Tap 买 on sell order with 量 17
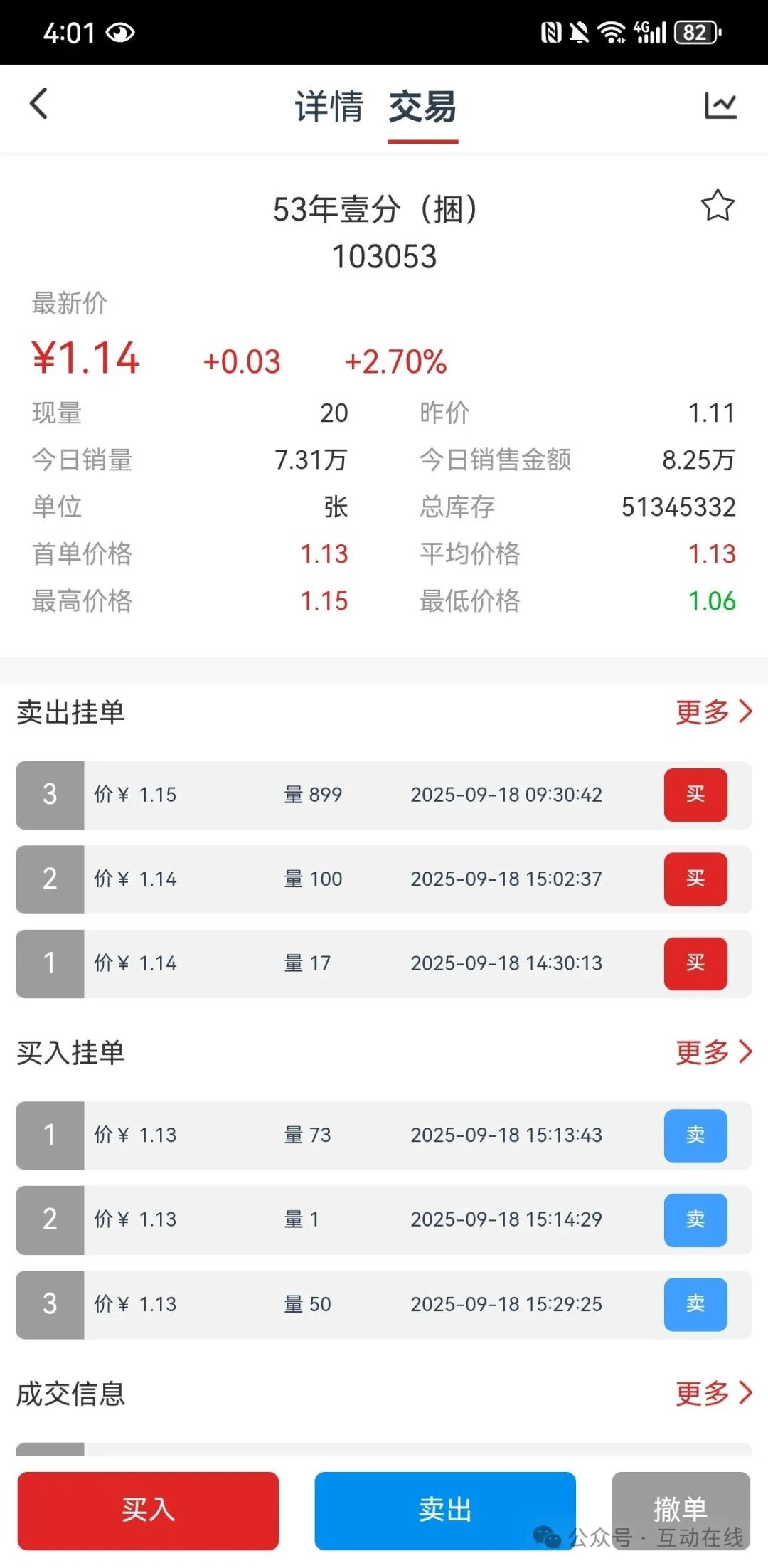 pyautogui.click(x=695, y=963)
